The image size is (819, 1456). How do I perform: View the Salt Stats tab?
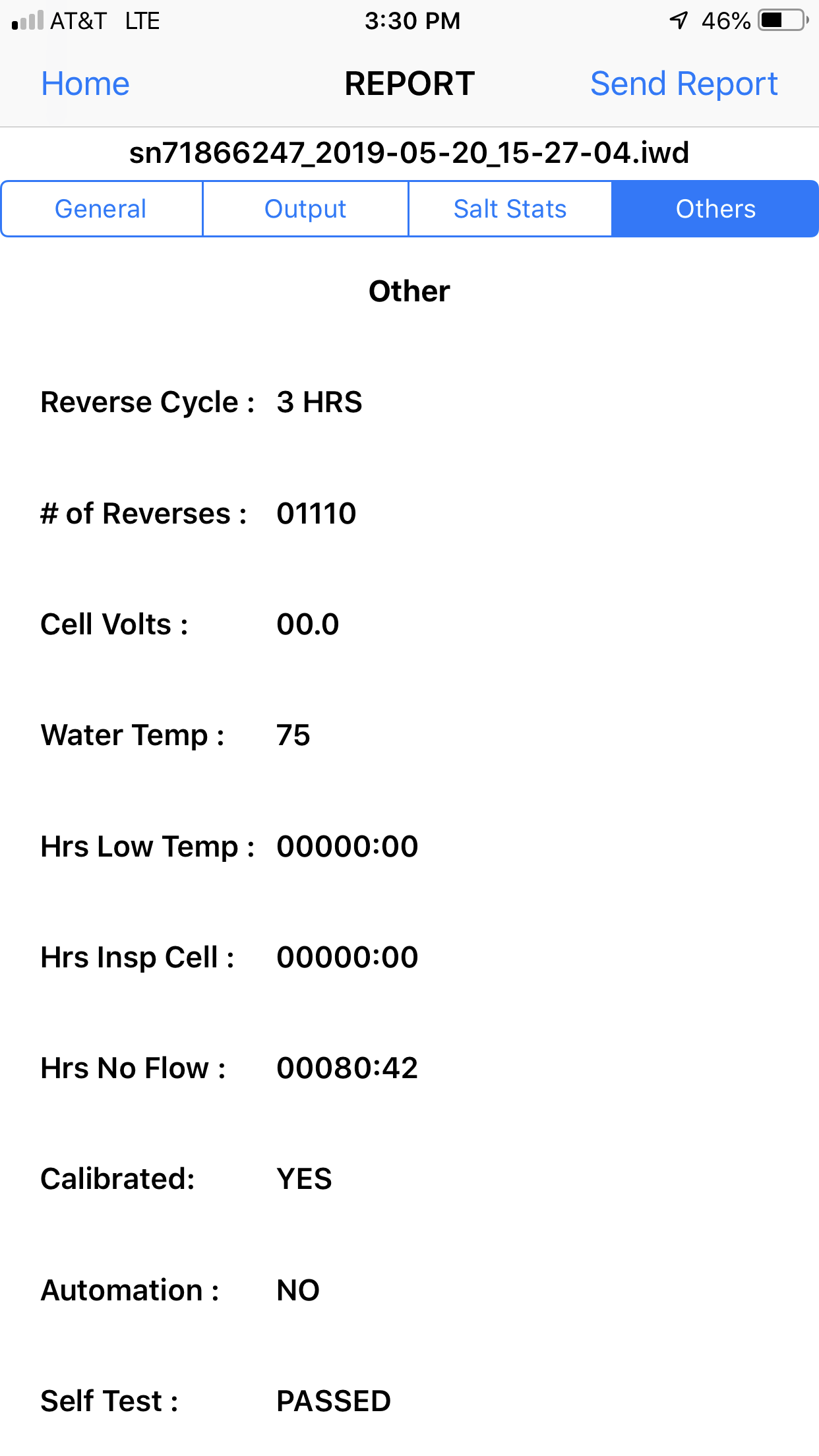tap(510, 209)
